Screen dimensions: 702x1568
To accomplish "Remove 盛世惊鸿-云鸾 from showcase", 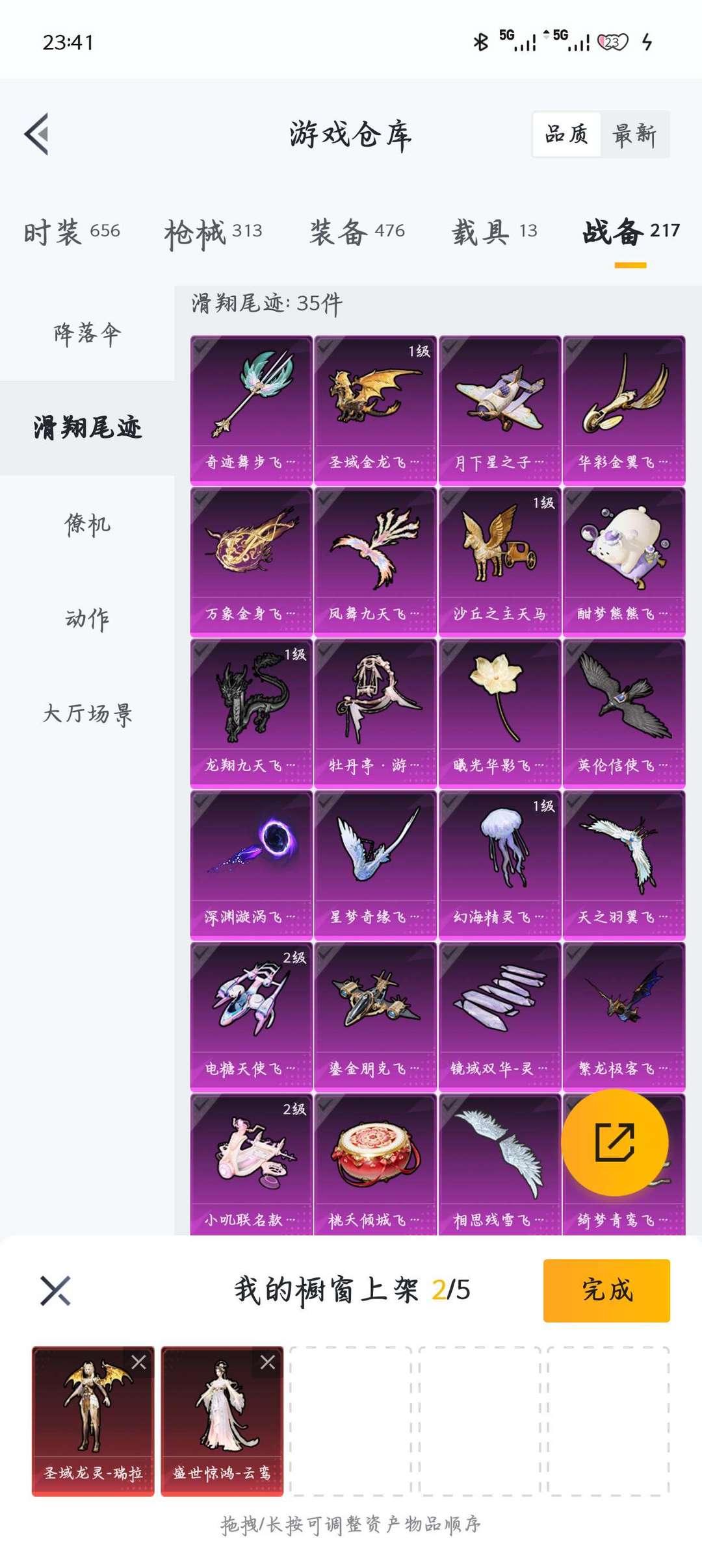I will [267, 1362].
